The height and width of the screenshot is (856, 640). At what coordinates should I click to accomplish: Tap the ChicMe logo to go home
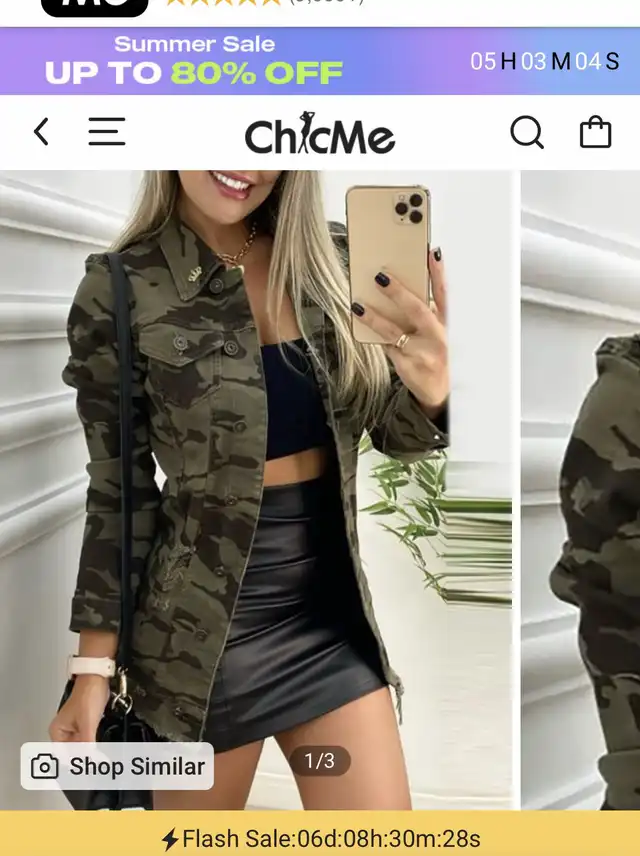coord(319,134)
